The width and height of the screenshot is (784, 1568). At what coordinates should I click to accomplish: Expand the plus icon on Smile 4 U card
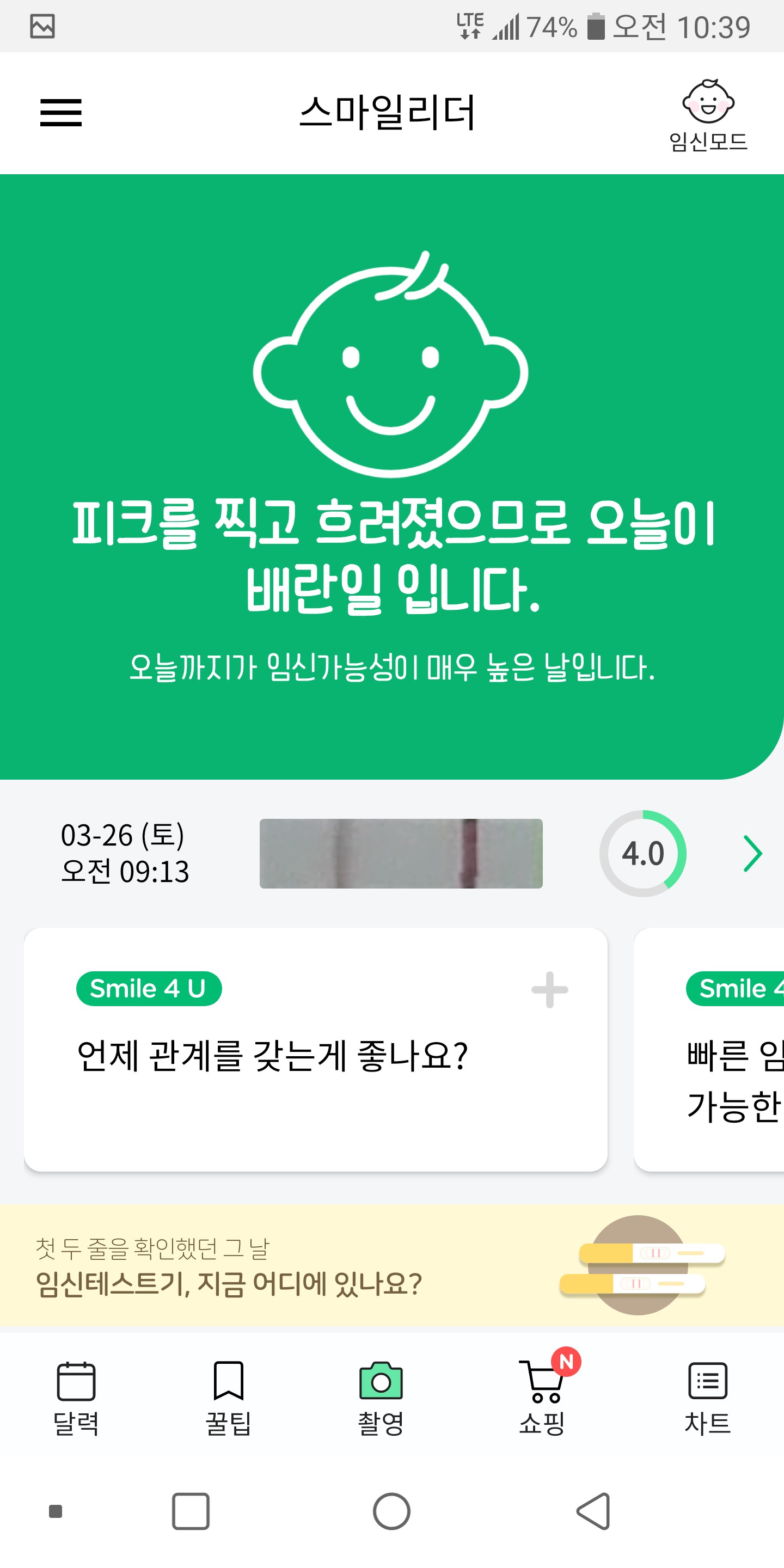tap(549, 990)
